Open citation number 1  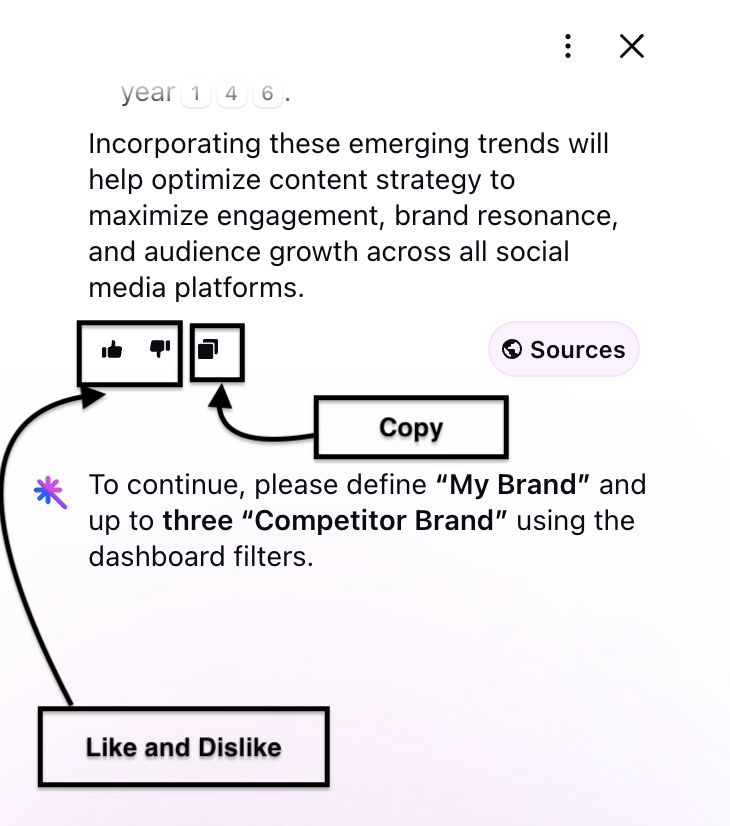click(x=196, y=94)
